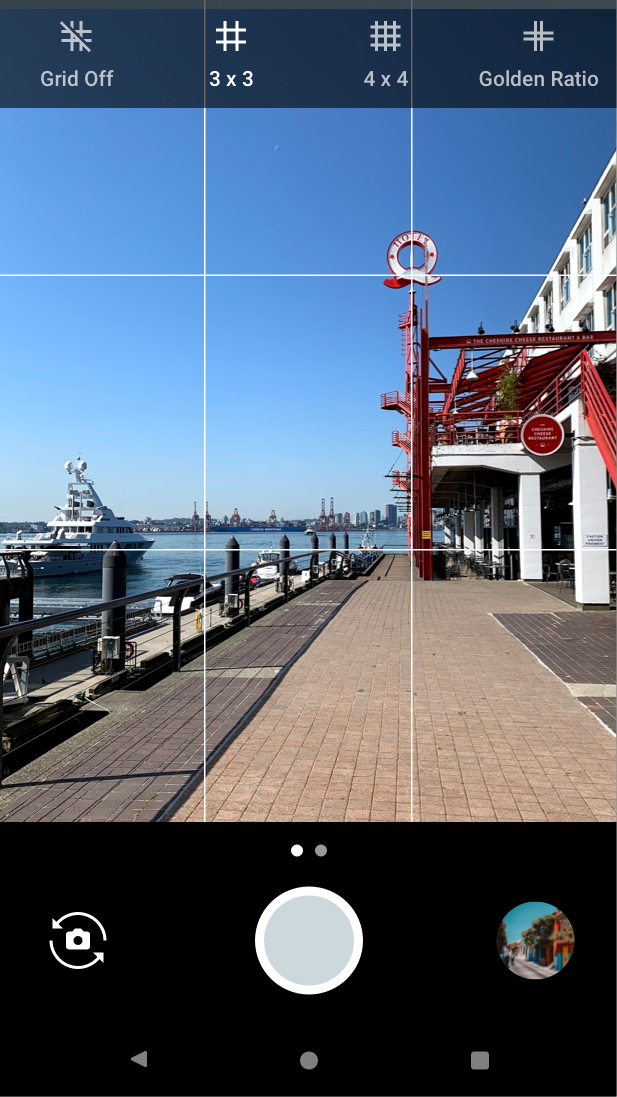Image resolution: width=617 pixels, height=1097 pixels.
Task: Flip to the other camera
Action: (x=78, y=940)
